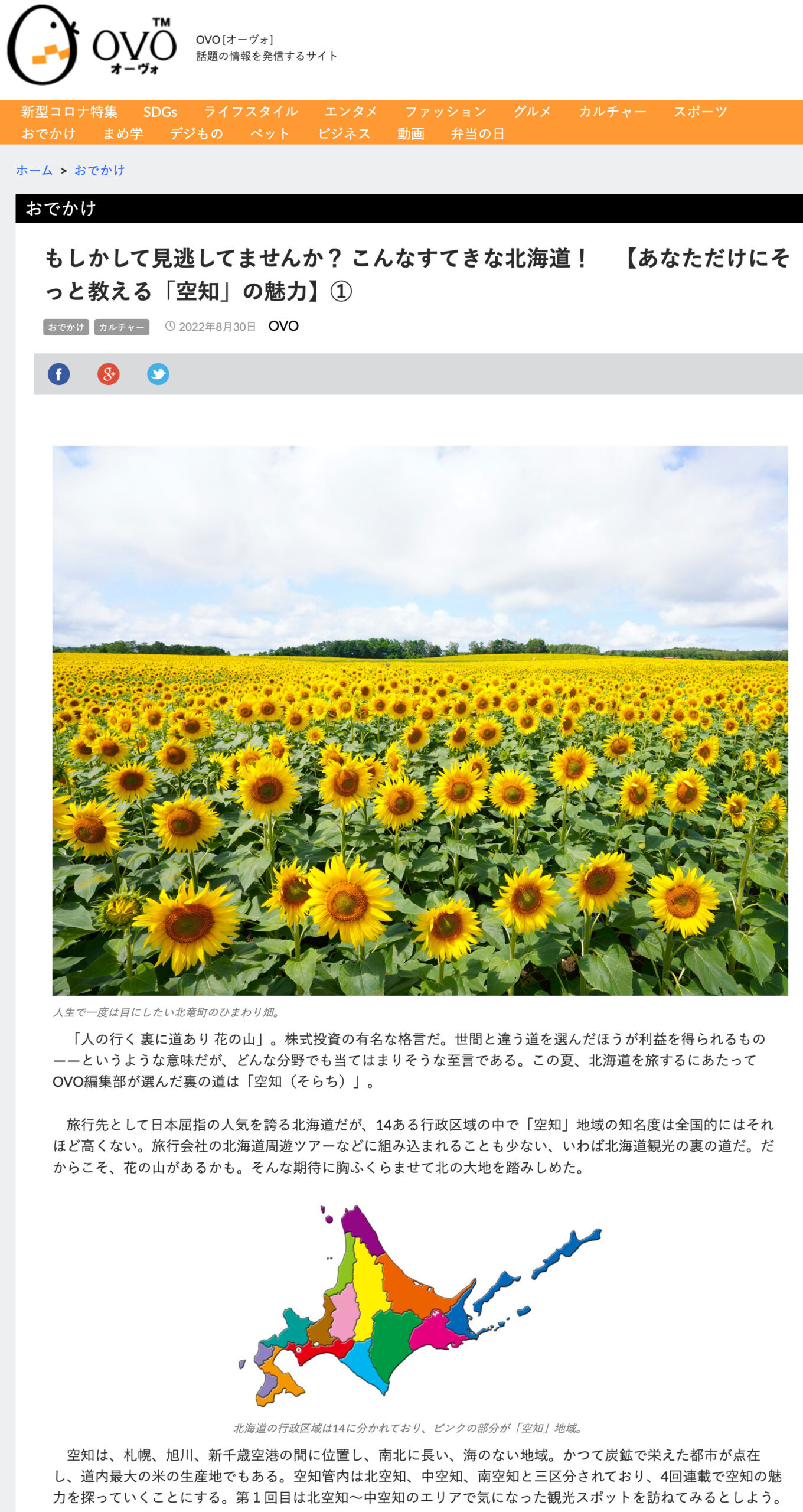Click the clock icon beside the publication date

click(x=170, y=325)
